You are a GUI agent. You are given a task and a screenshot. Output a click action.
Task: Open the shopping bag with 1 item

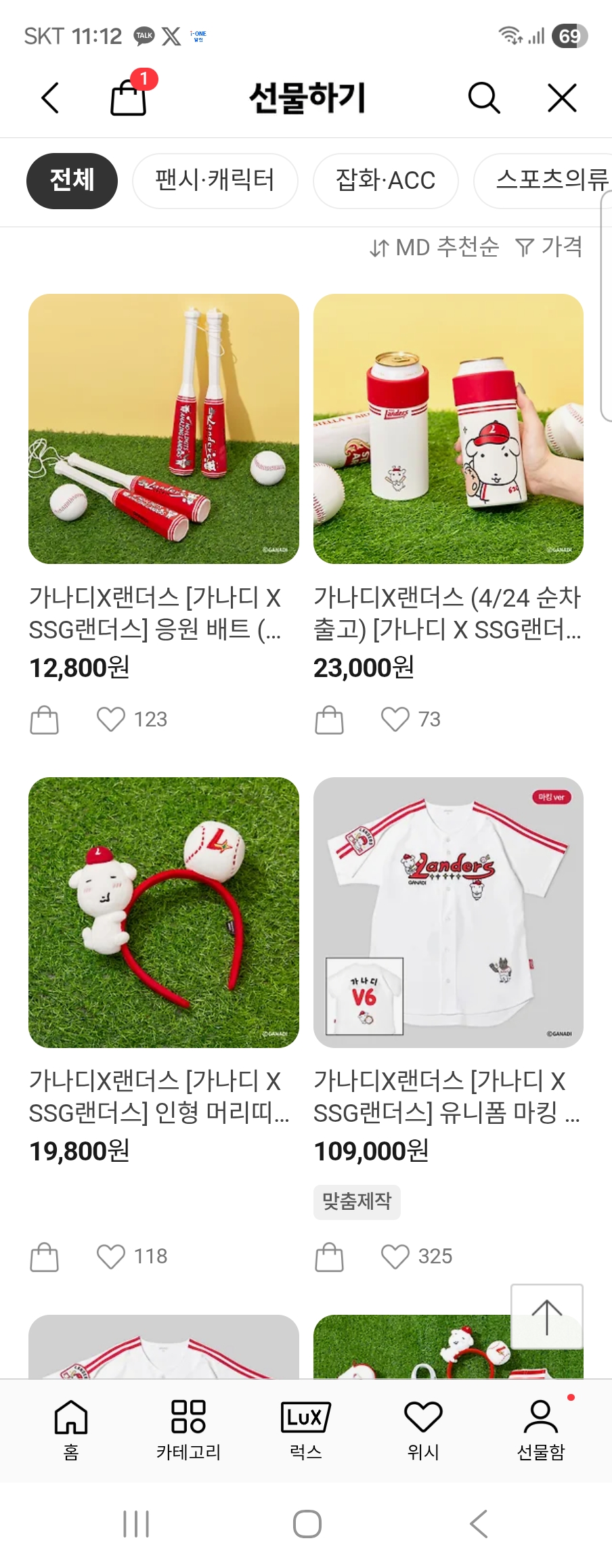pos(129,98)
